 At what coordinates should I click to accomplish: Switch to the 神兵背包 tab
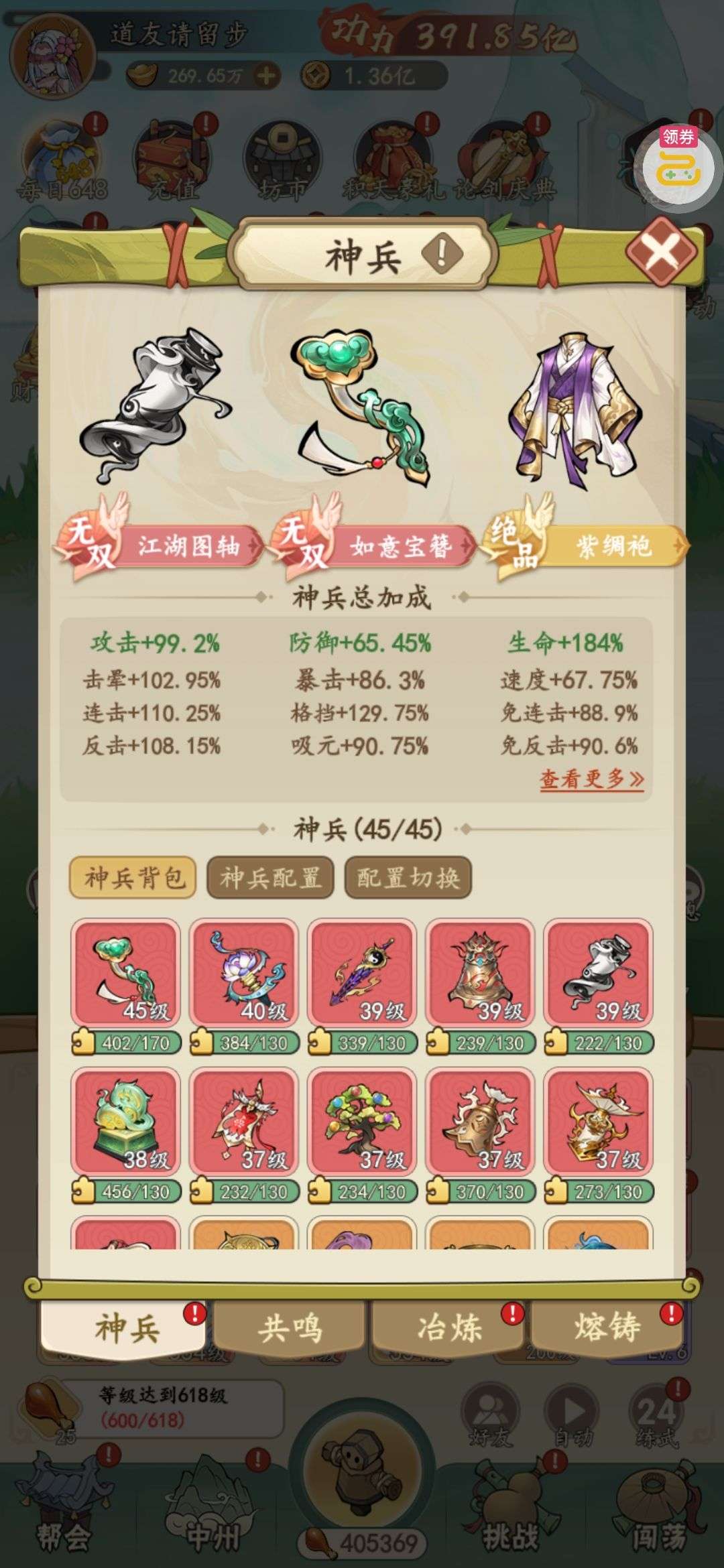point(133,878)
